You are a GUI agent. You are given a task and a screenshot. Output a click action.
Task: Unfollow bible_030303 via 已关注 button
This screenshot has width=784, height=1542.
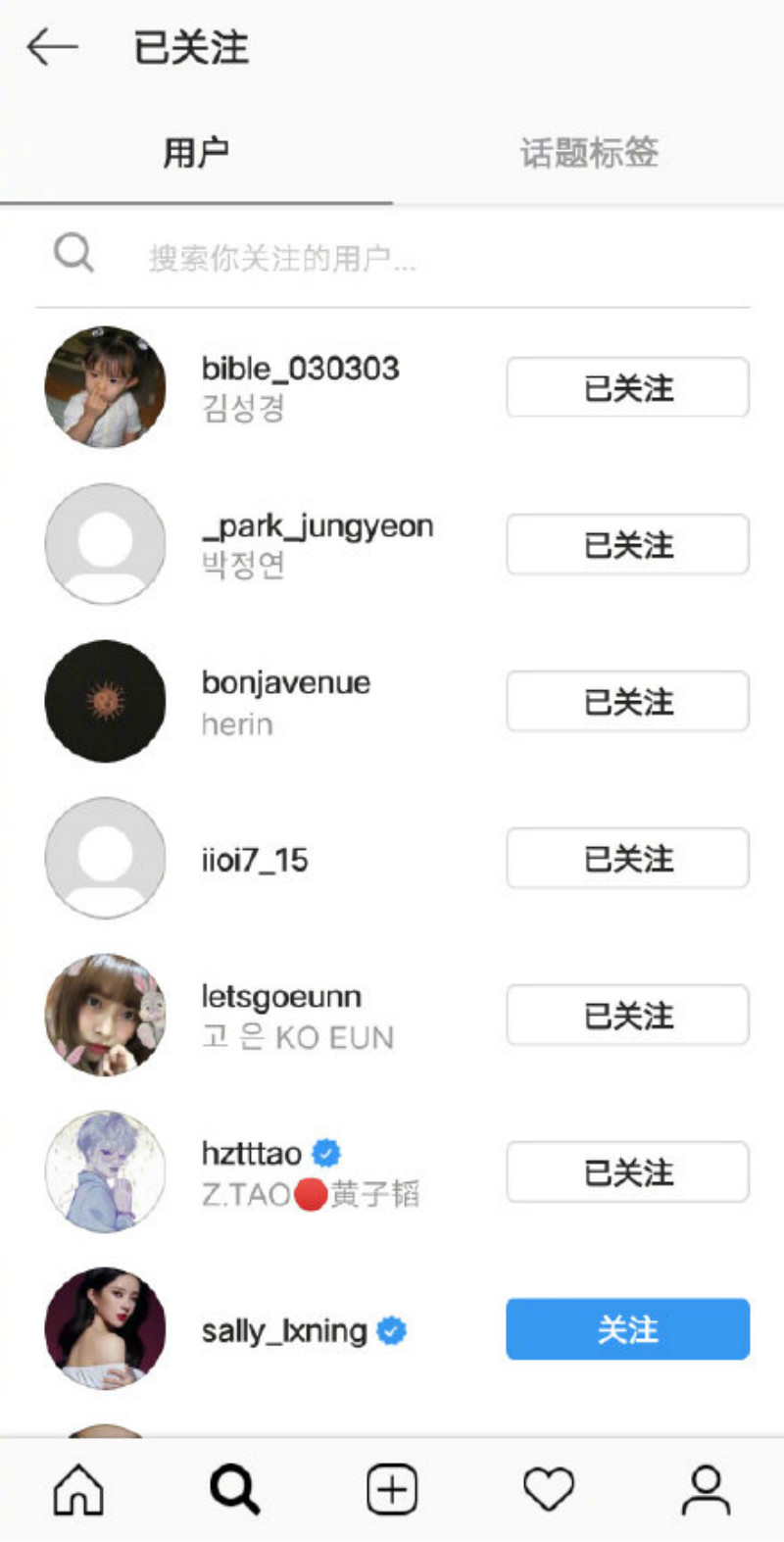(x=627, y=387)
